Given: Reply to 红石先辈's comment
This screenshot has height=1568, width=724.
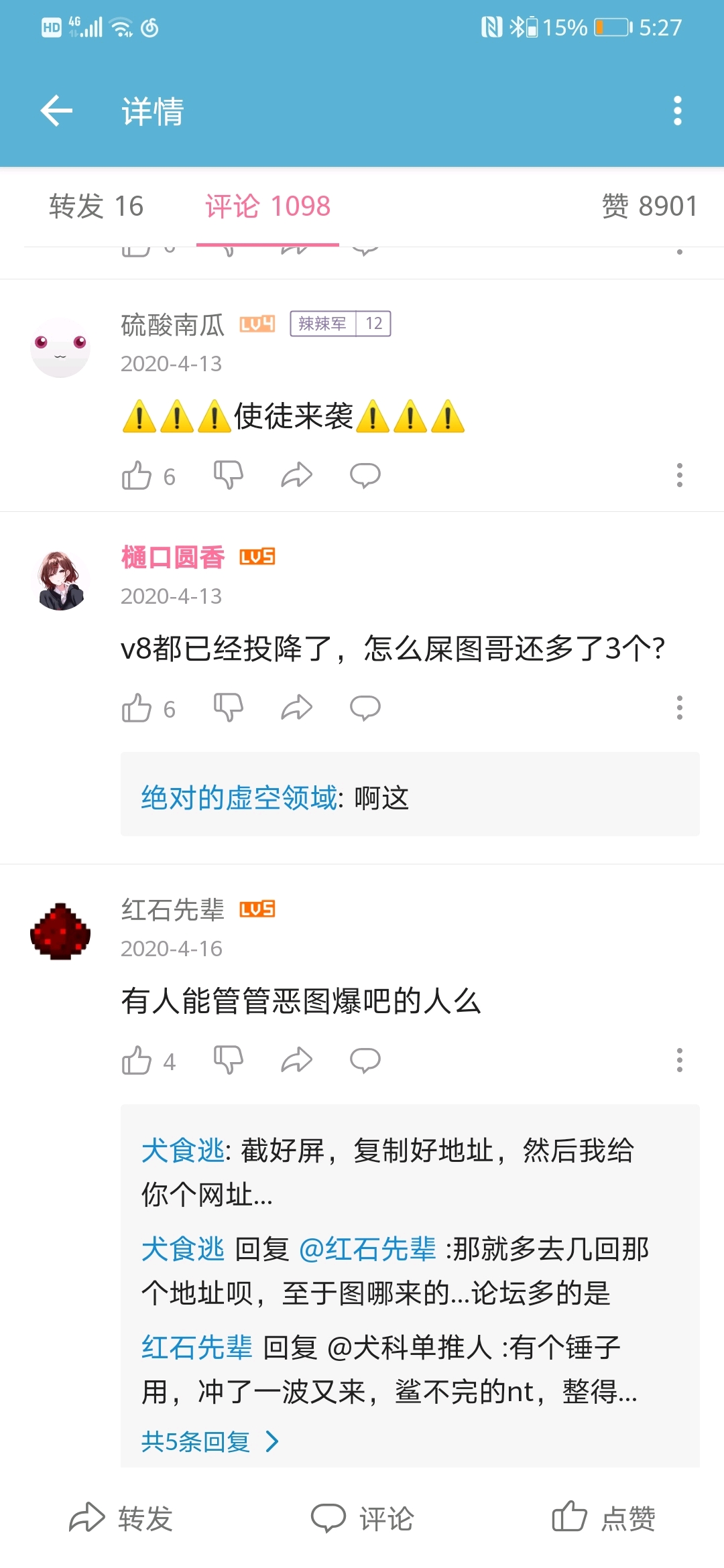Looking at the screenshot, I should (x=365, y=1061).
